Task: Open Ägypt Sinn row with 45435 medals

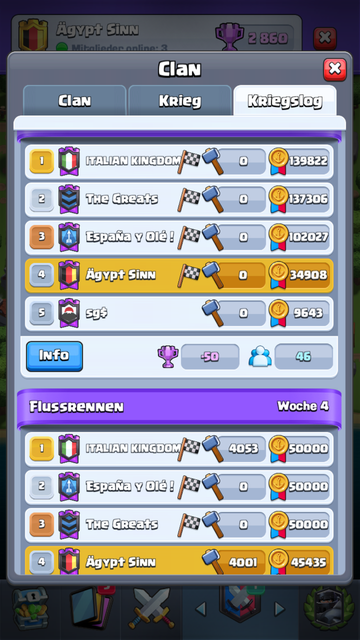Action: pyautogui.click(x=179, y=560)
